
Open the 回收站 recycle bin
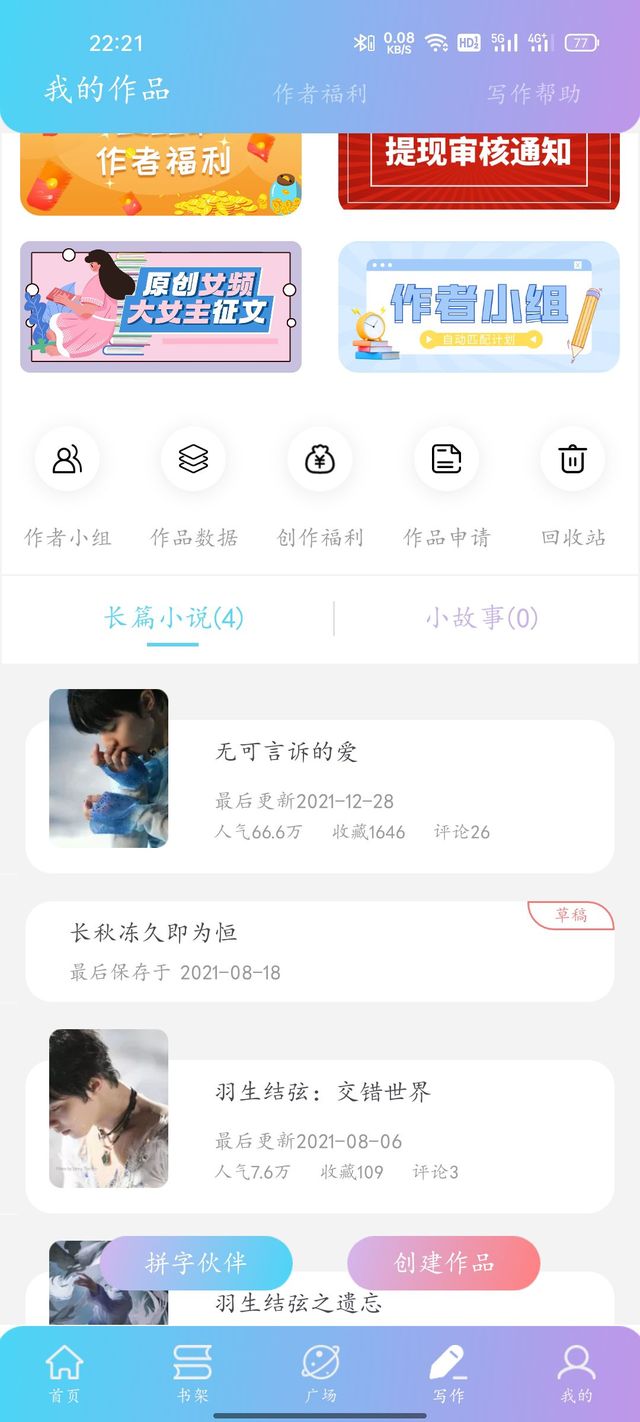click(572, 460)
